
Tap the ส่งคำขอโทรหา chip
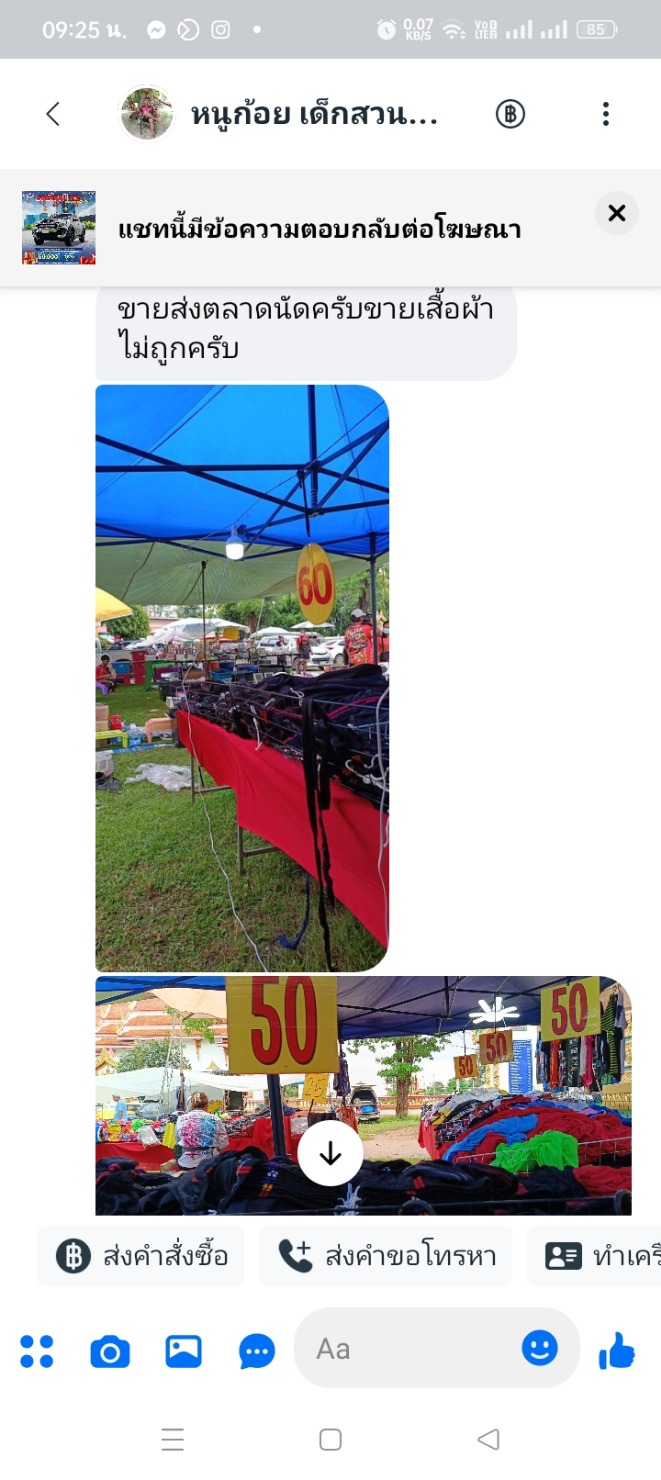point(385,1256)
